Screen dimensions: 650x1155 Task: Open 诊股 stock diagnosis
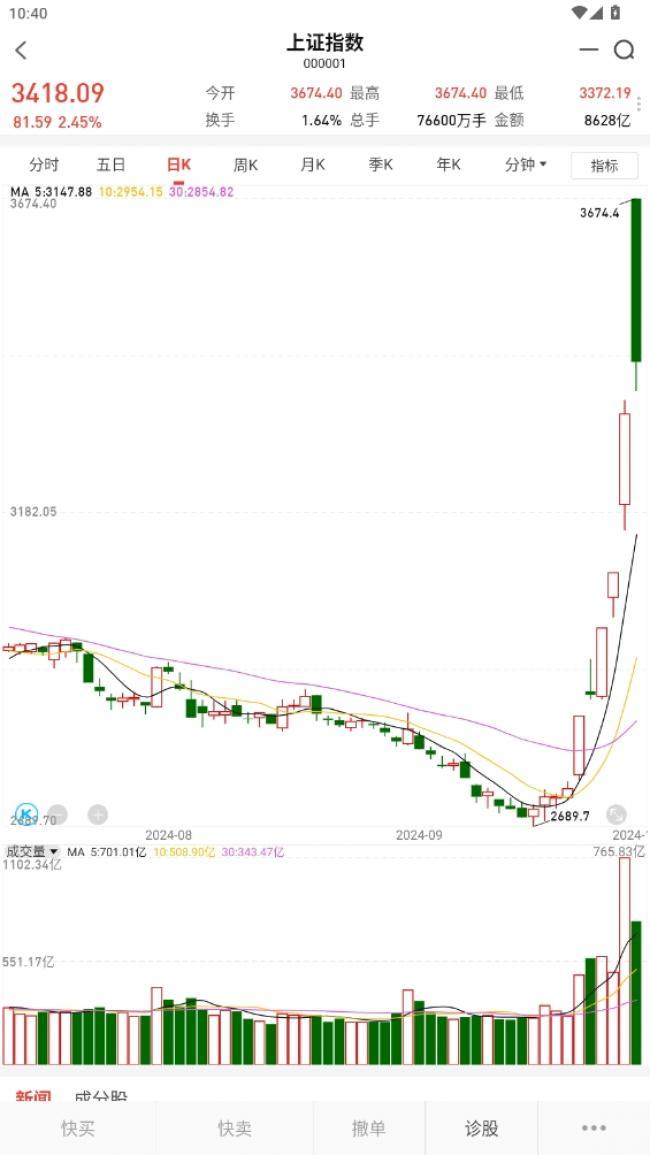coord(481,1128)
